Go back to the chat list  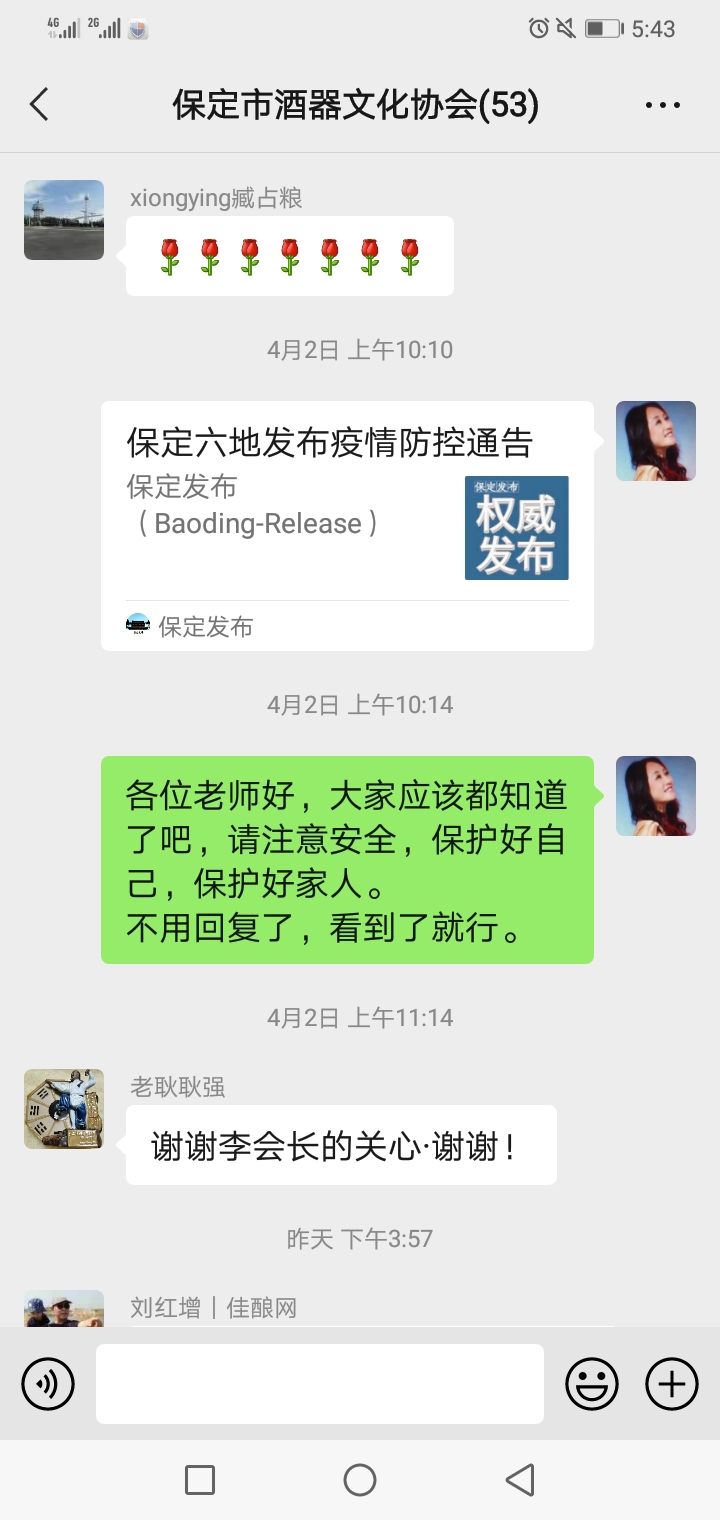(x=39, y=104)
